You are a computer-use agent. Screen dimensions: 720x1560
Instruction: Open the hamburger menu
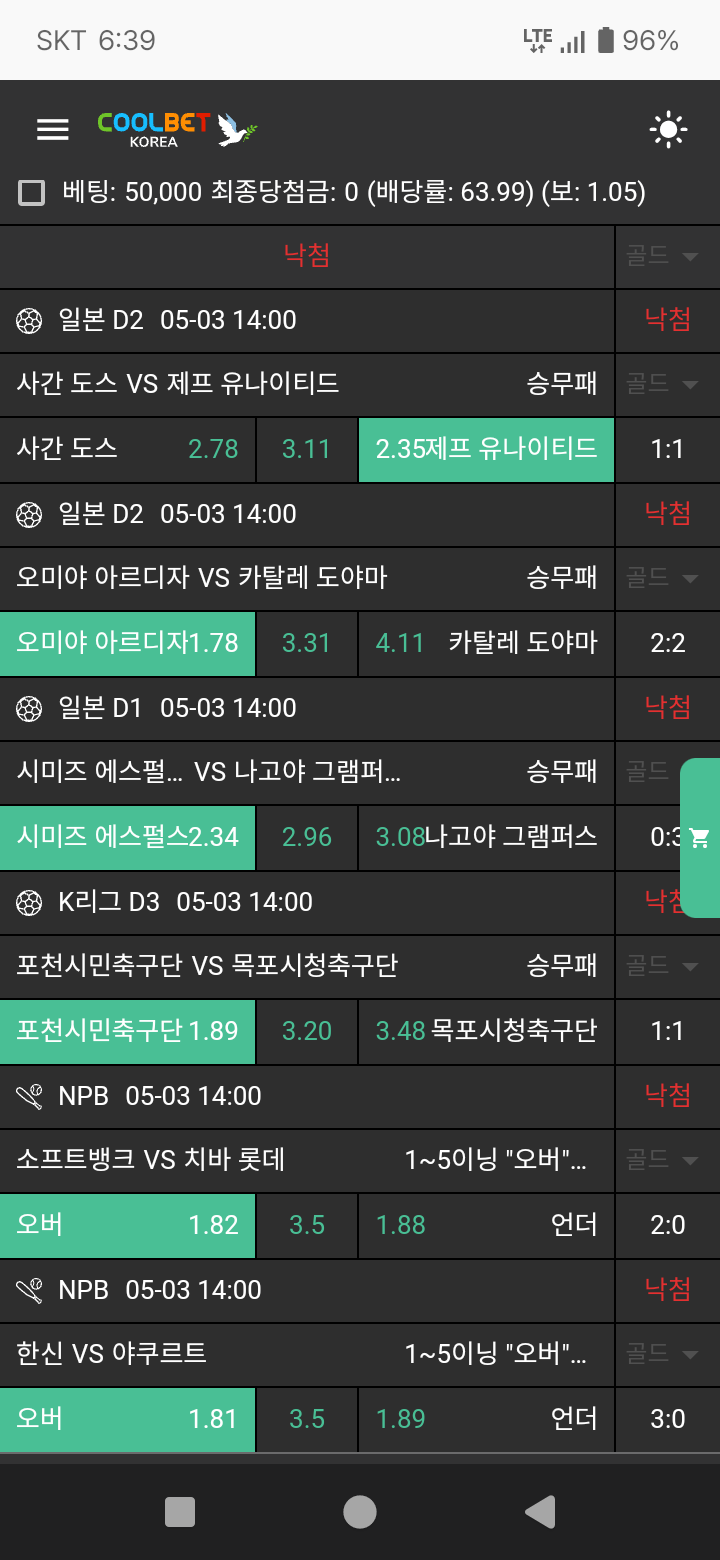(x=52, y=130)
